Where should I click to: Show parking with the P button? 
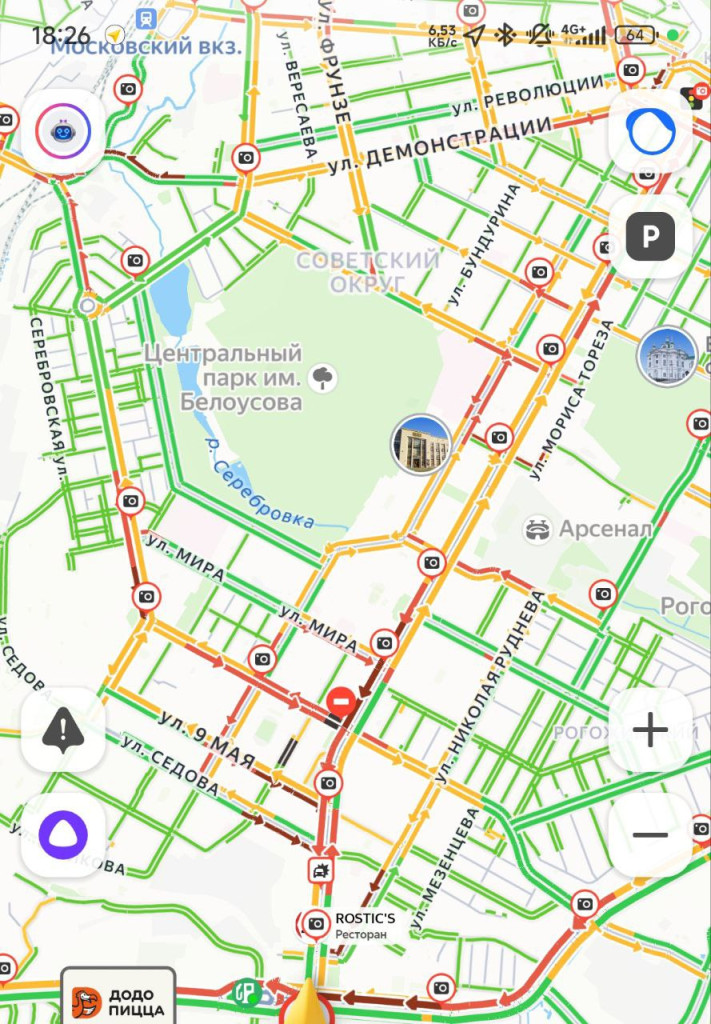tap(650, 237)
